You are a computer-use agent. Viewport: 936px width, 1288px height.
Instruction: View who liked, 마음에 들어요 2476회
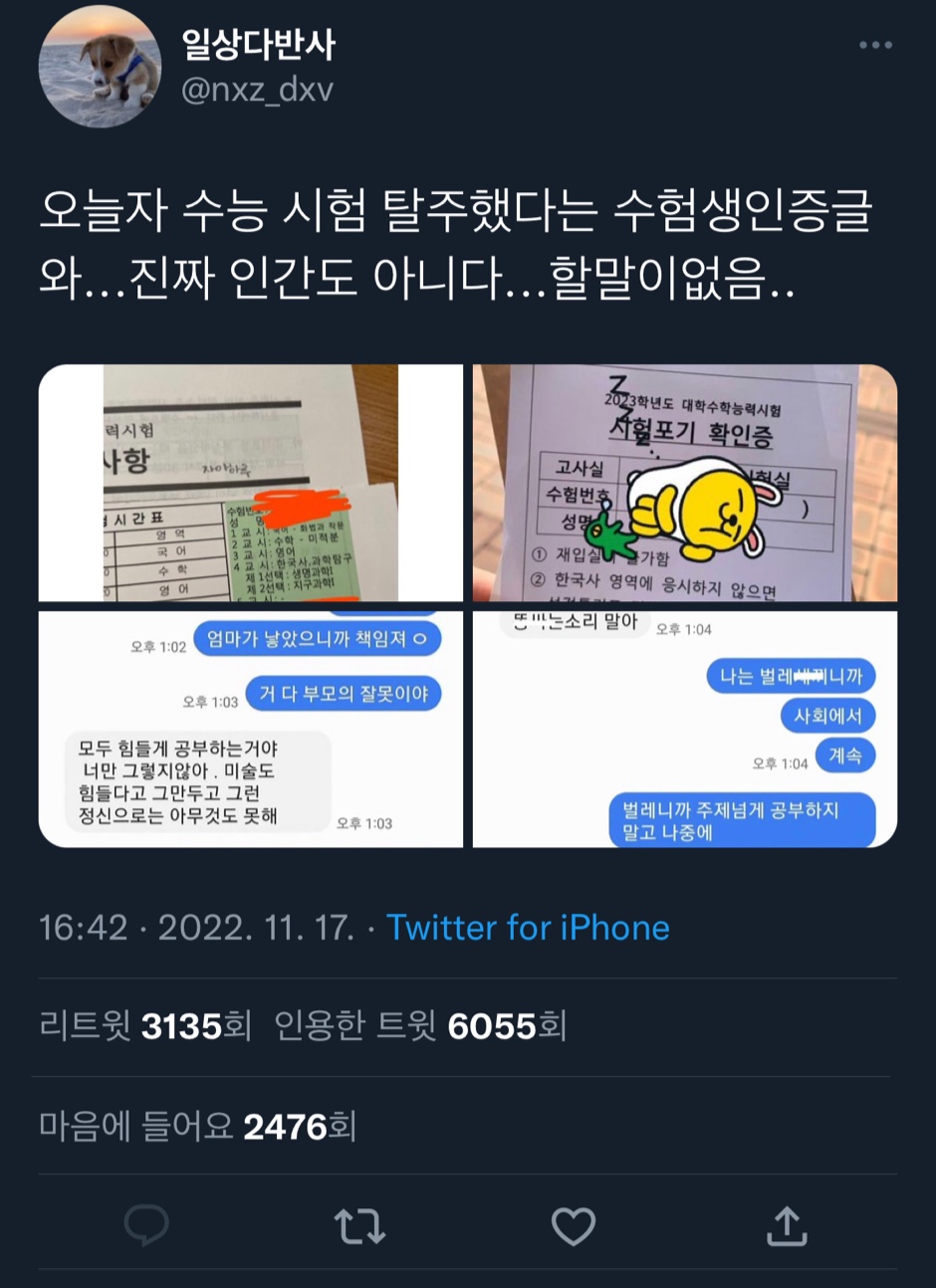tap(197, 1127)
